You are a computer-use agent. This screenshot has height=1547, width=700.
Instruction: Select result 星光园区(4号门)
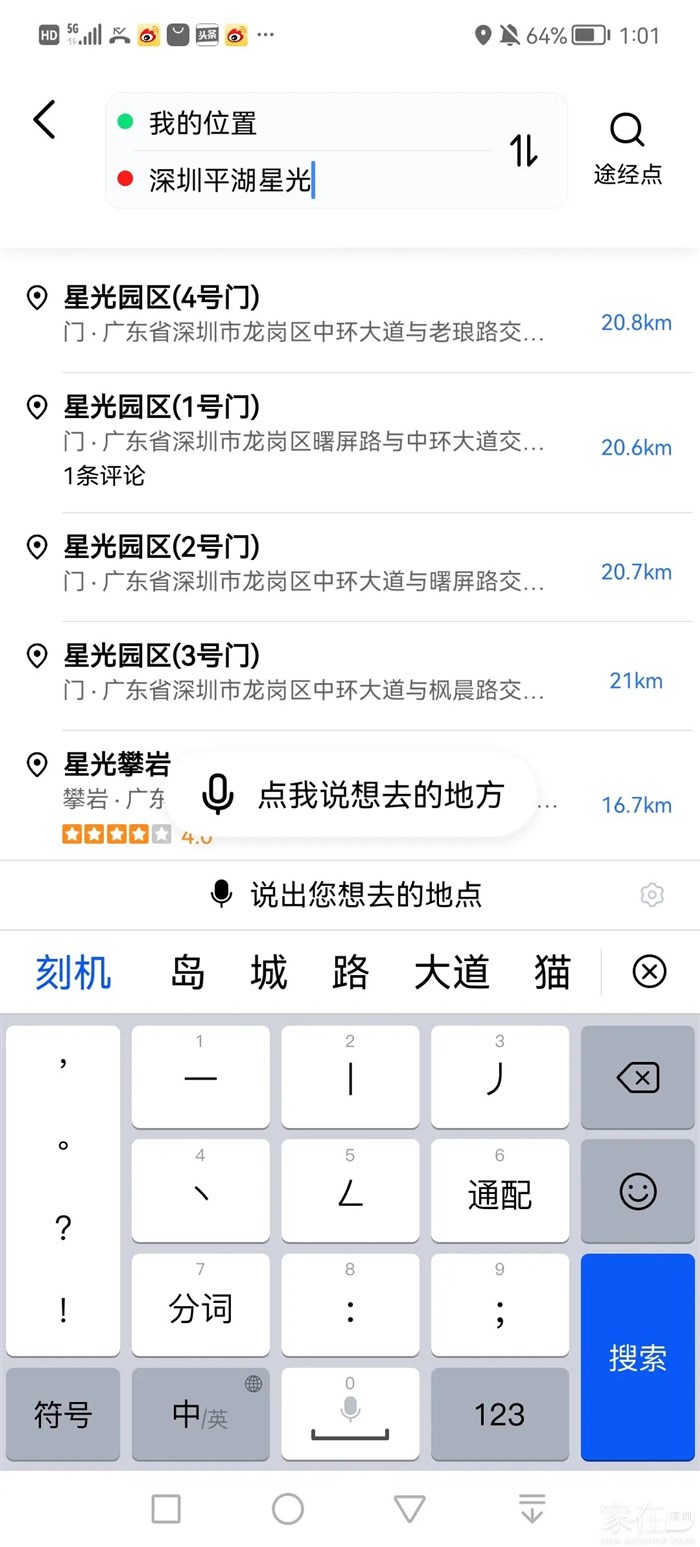pyautogui.click(x=300, y=313)
